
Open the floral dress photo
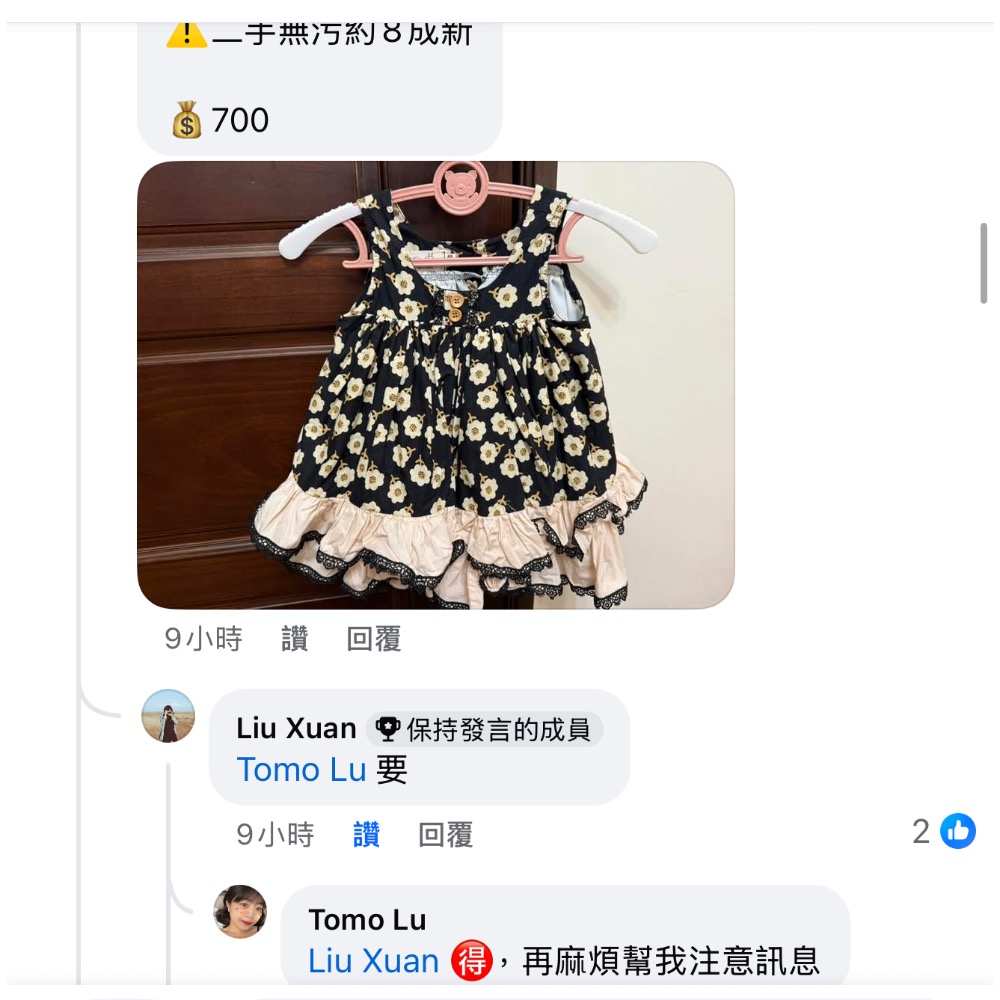[435, 385]
